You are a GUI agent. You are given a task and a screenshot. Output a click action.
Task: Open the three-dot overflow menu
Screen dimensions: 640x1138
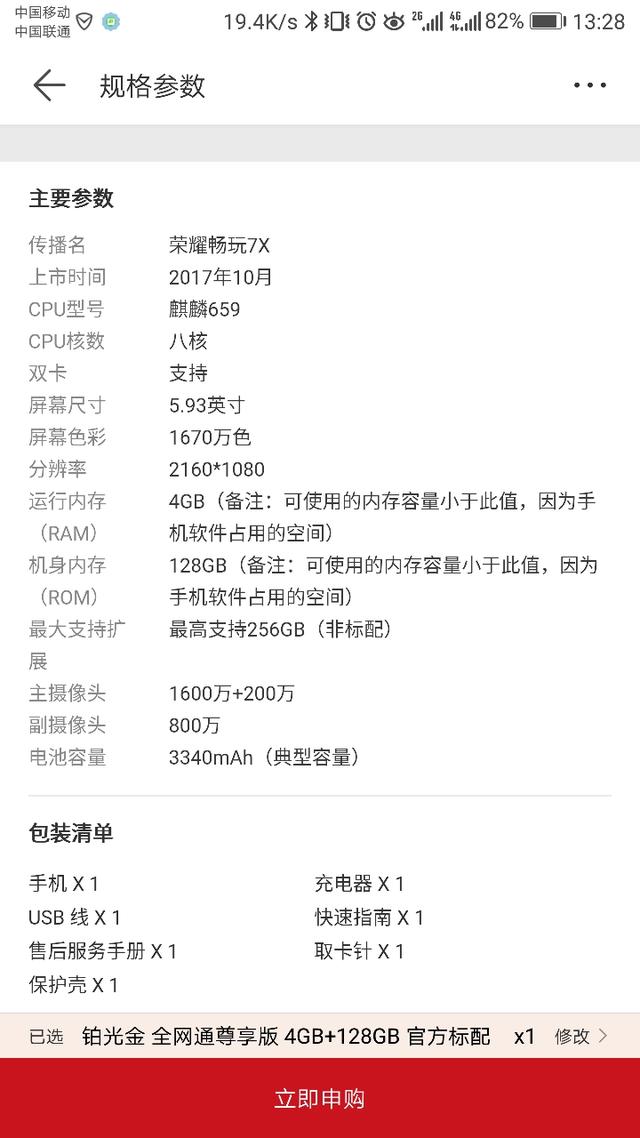tap(590, 86)
